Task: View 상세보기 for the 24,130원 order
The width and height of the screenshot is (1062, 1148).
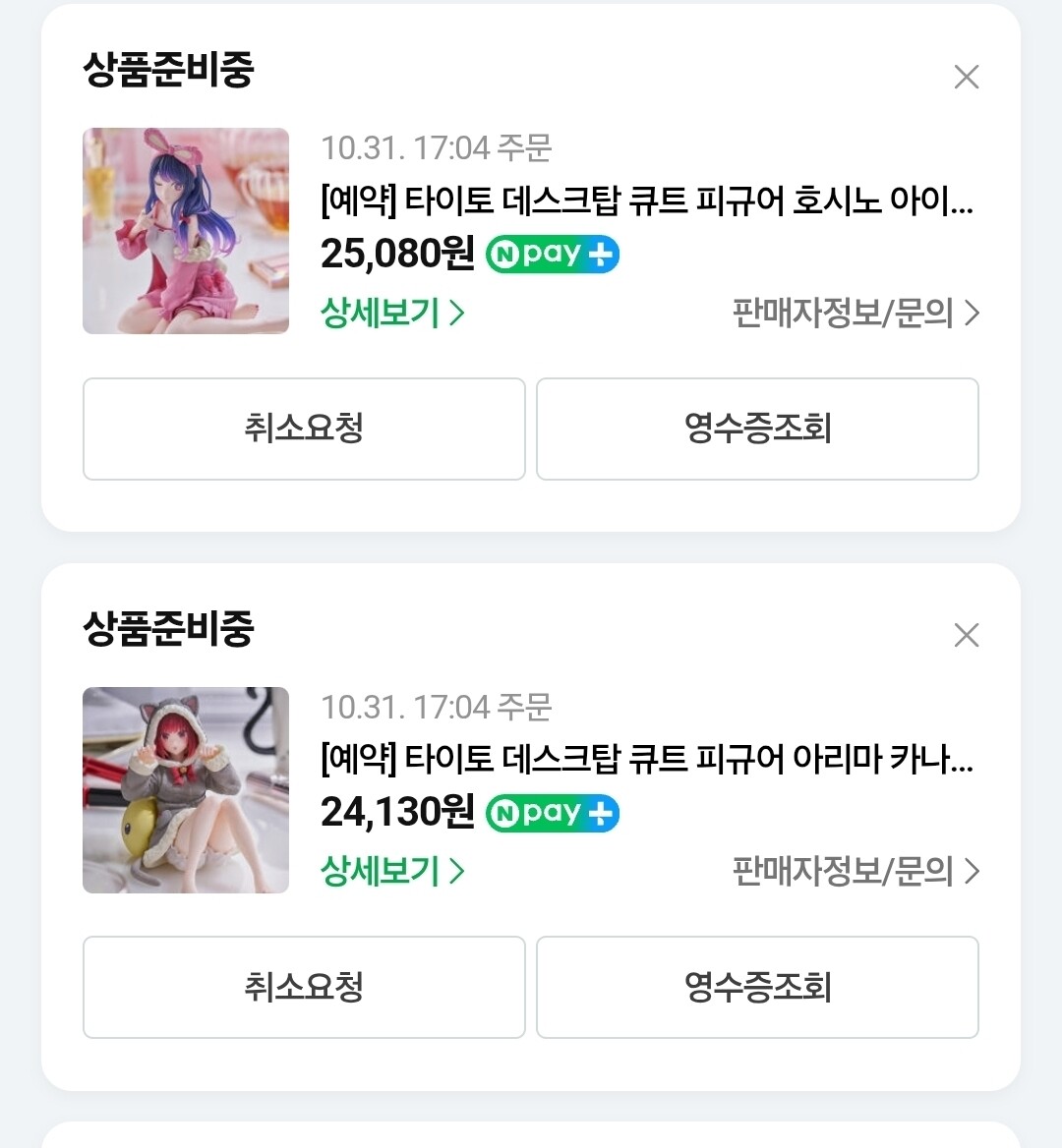Action: click(391, 871)
